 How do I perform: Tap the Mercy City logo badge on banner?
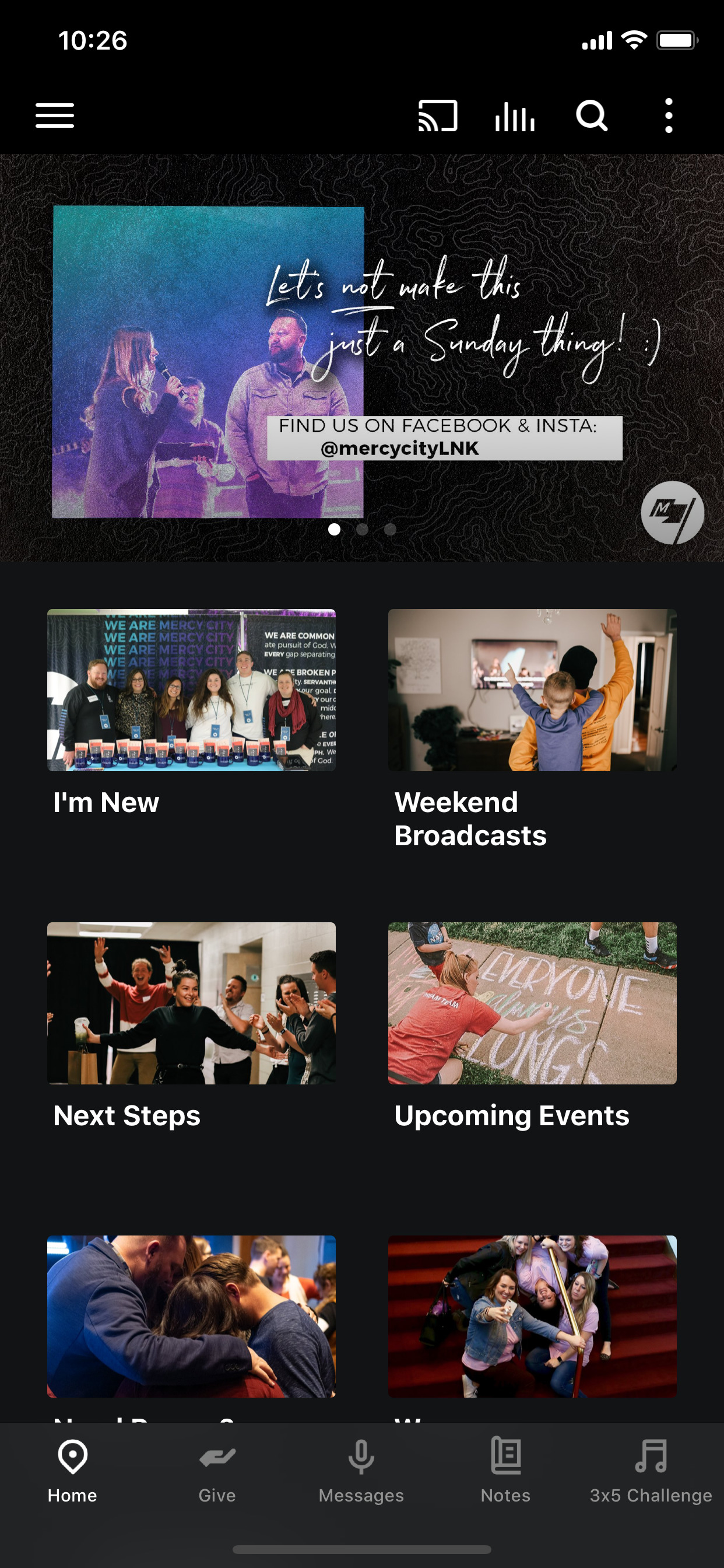pos(672,514)
